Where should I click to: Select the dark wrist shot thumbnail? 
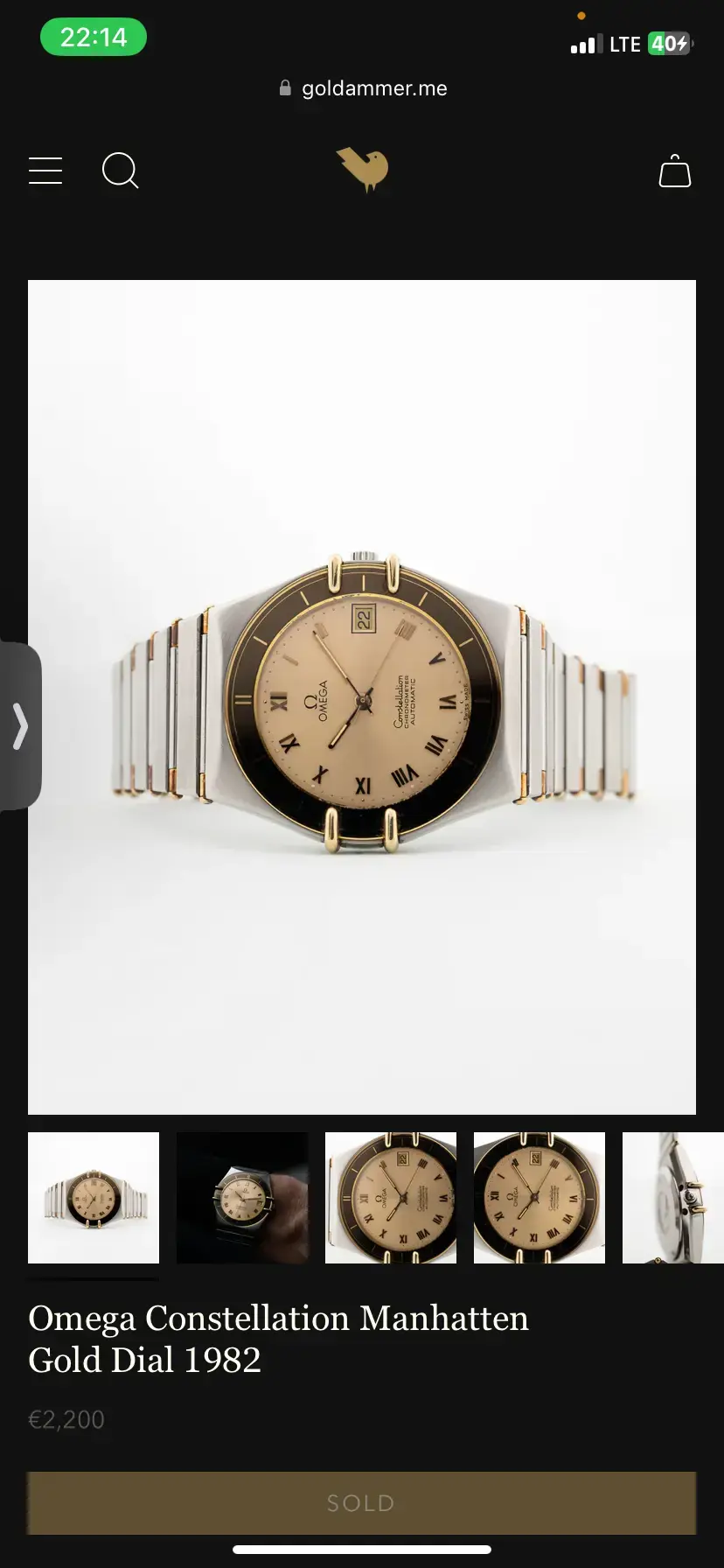(x=242, y=1197)
